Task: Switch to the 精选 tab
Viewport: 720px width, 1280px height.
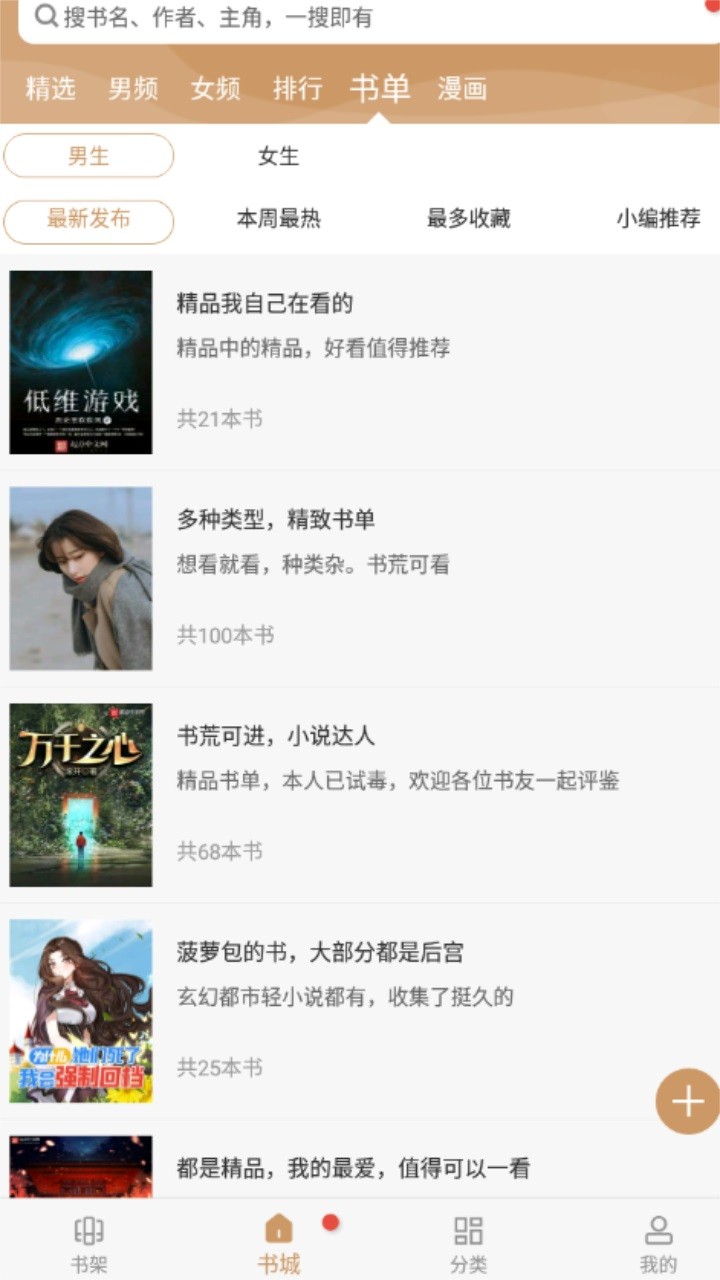Action: 50,88
